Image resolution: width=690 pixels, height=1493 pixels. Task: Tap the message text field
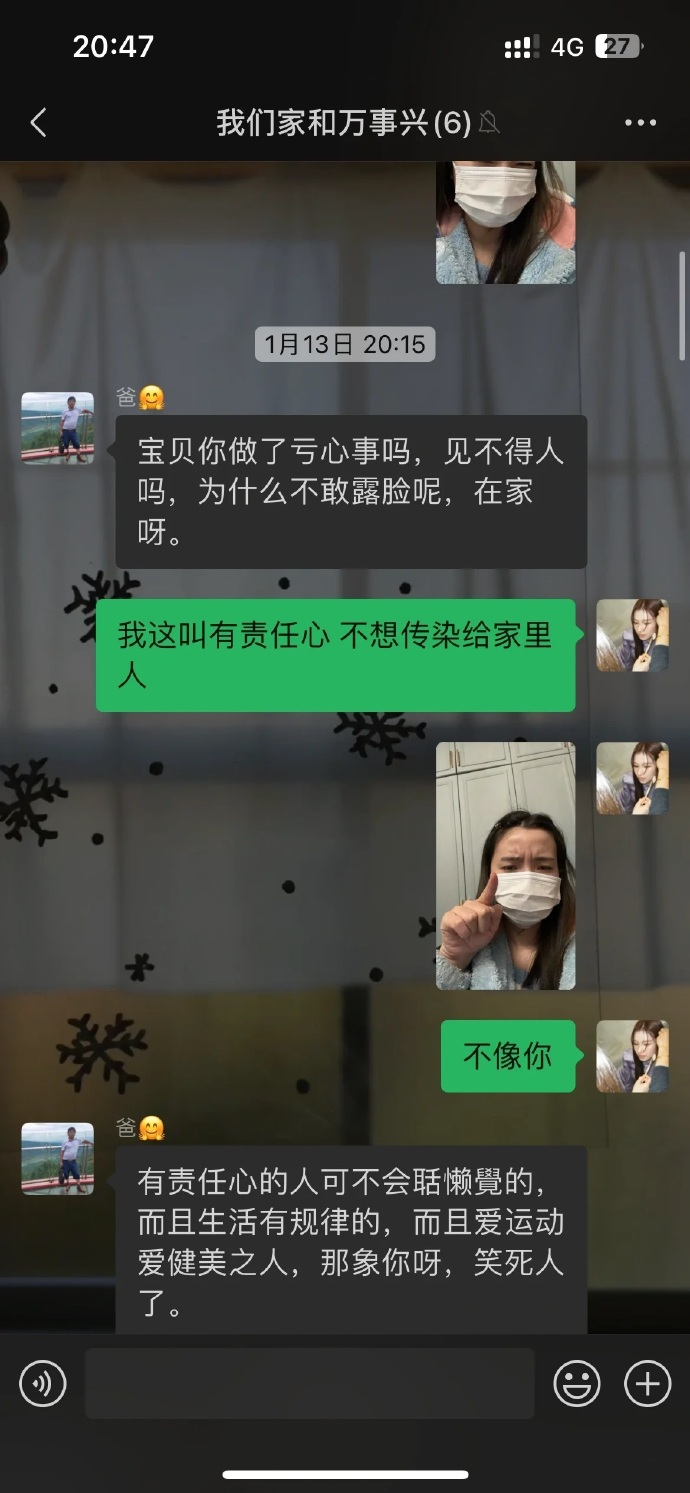point(309,1384)
